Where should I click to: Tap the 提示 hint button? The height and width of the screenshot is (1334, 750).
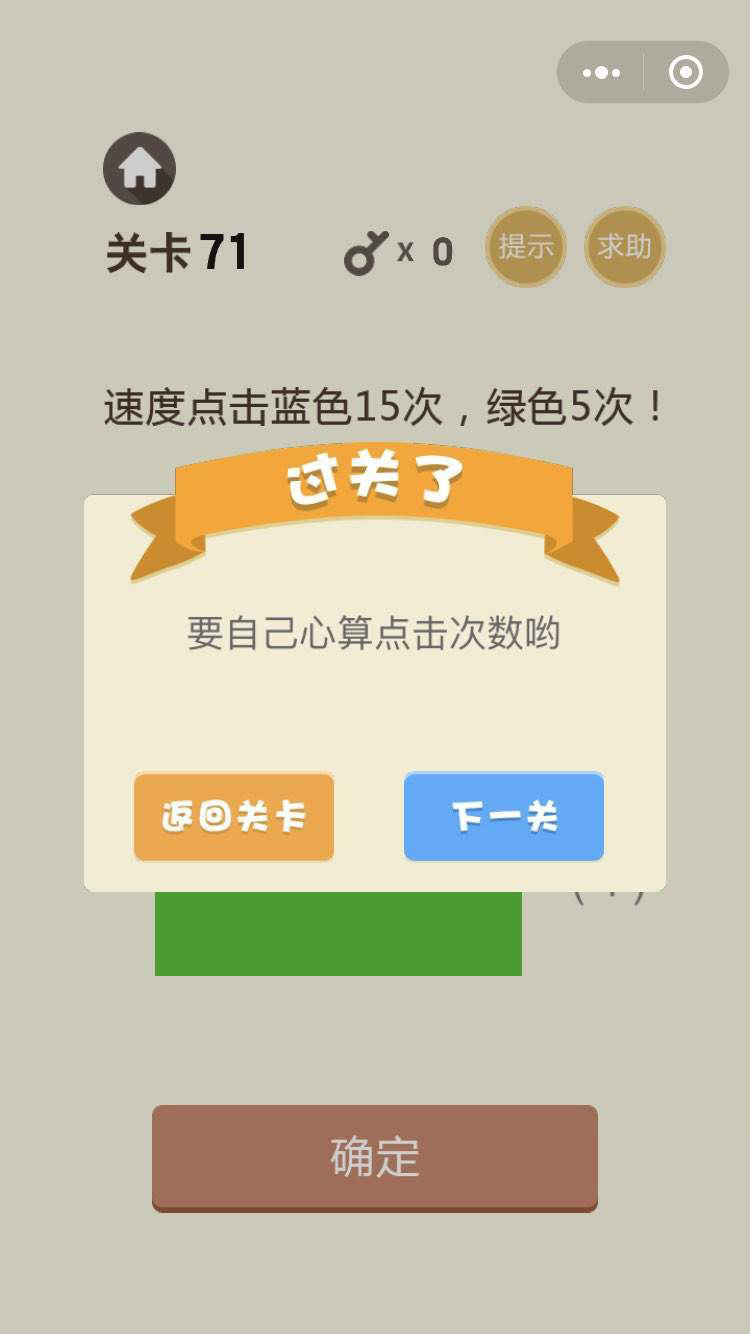[526, 247]
